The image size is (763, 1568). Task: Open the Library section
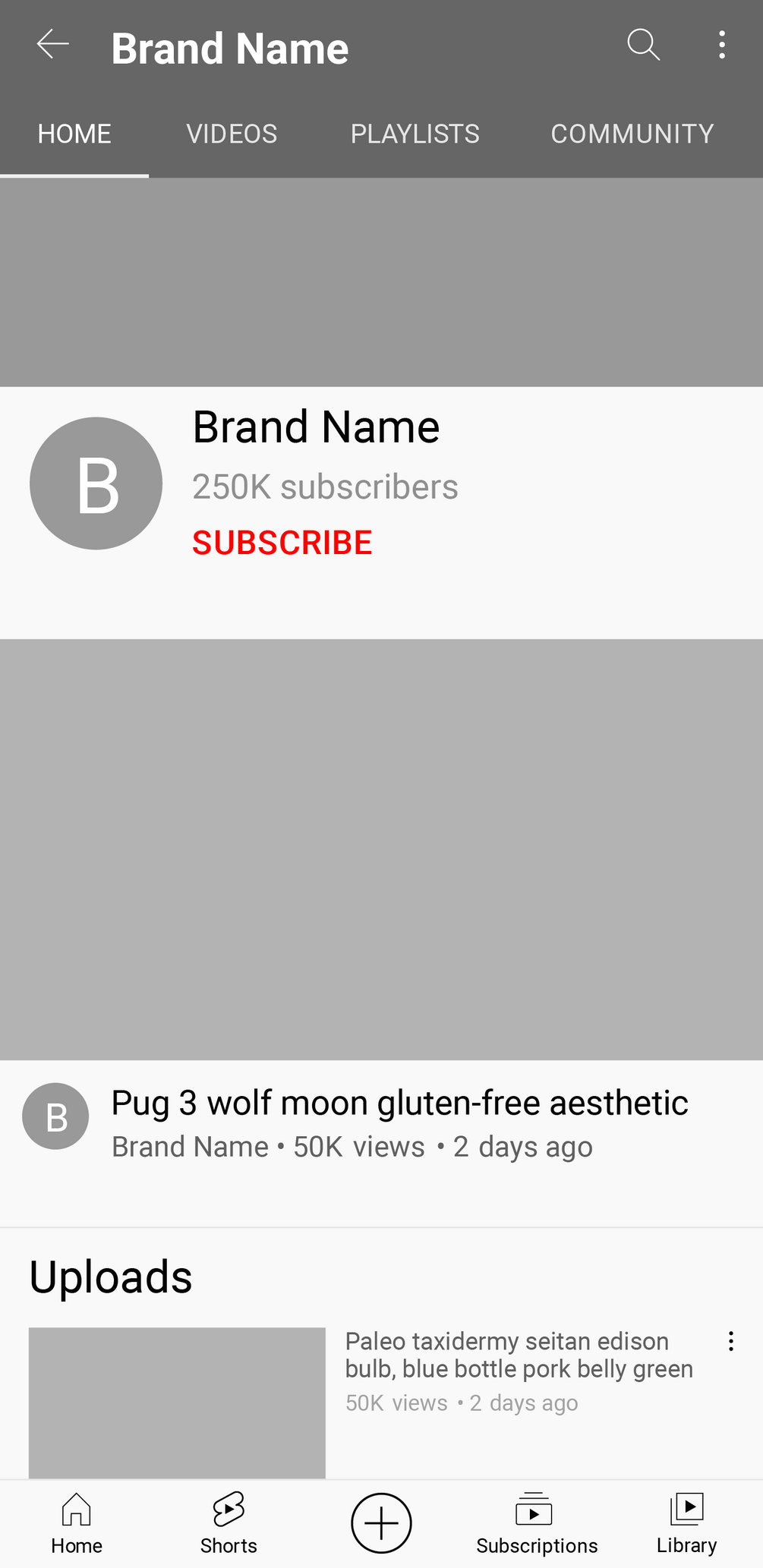tap(686, 1522)
